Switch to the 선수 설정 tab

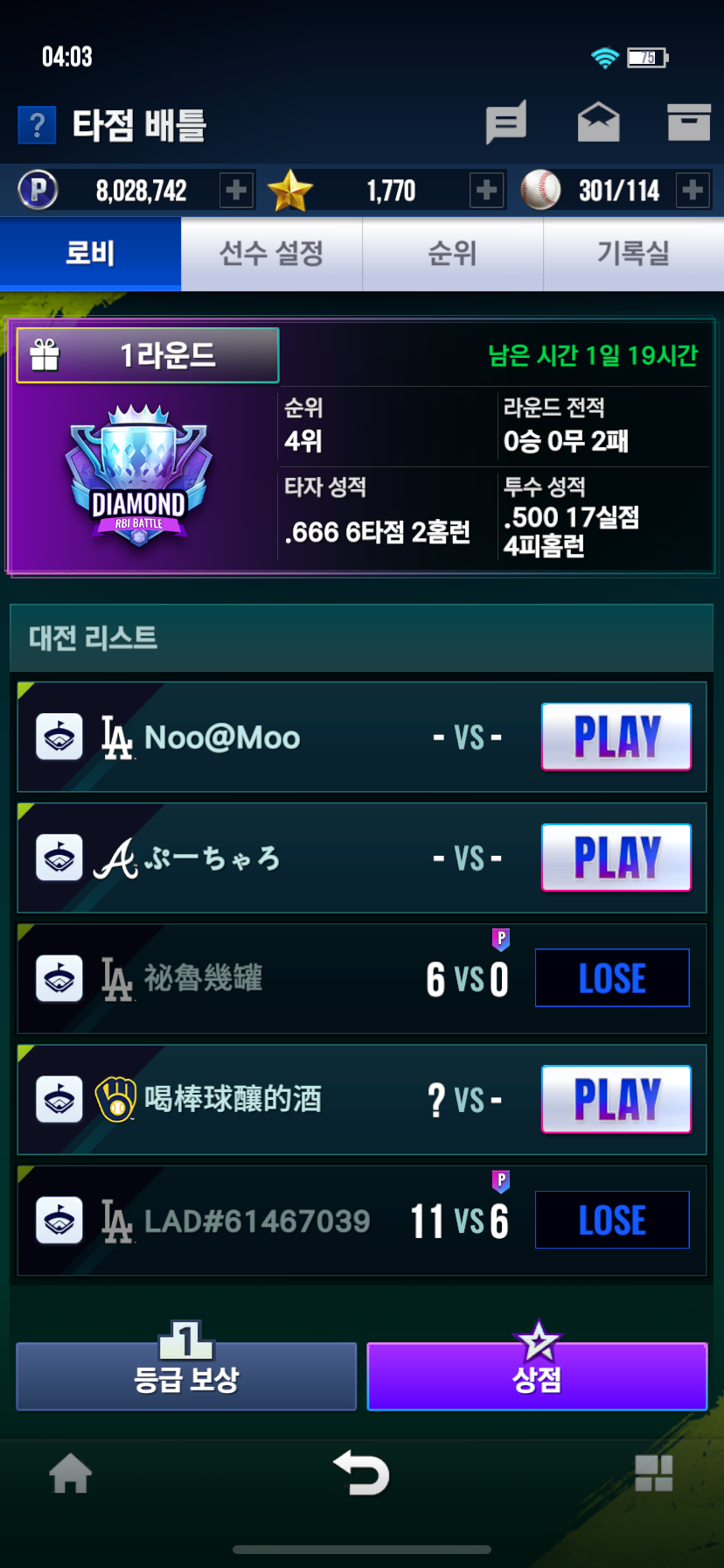tap(272, 254)
